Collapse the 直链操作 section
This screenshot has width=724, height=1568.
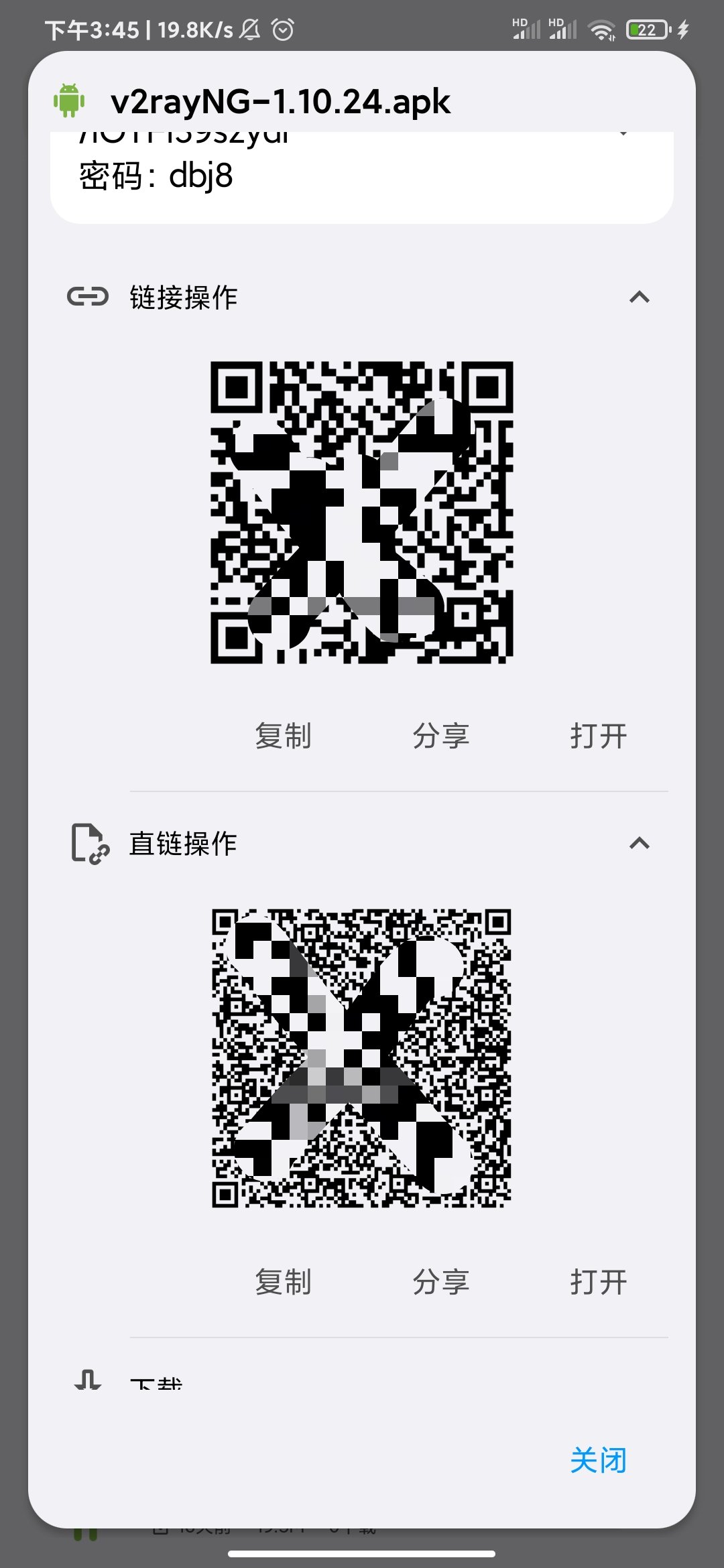tap(639, 843)
